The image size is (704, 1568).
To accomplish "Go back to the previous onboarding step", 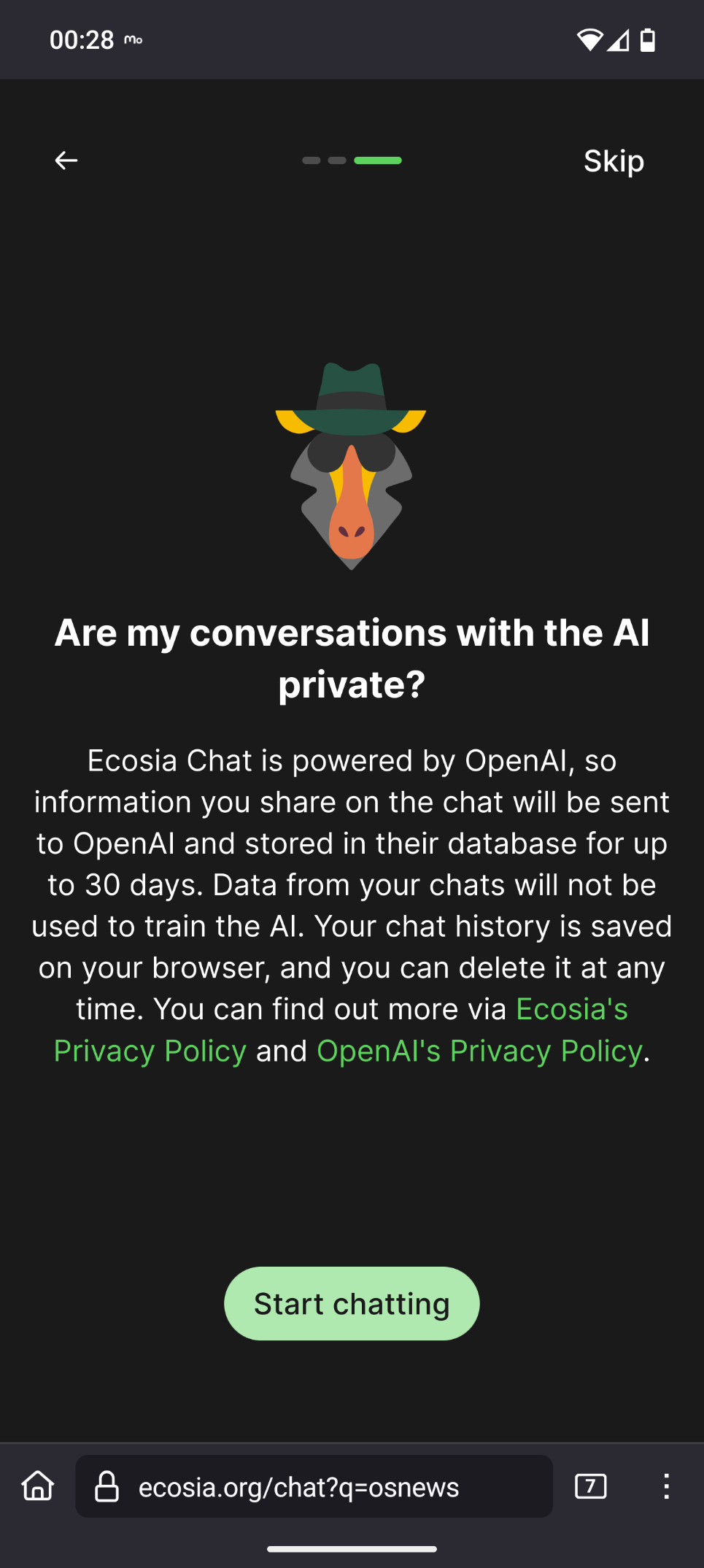I will [x=66, y=161].
